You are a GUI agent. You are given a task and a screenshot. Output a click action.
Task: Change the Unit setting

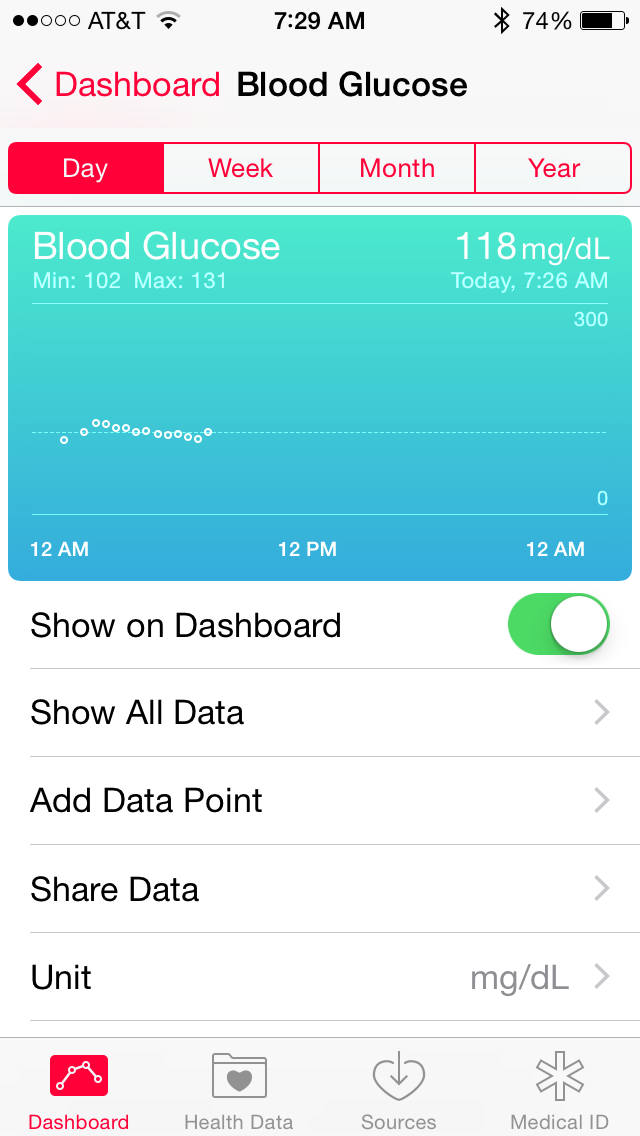320,977
